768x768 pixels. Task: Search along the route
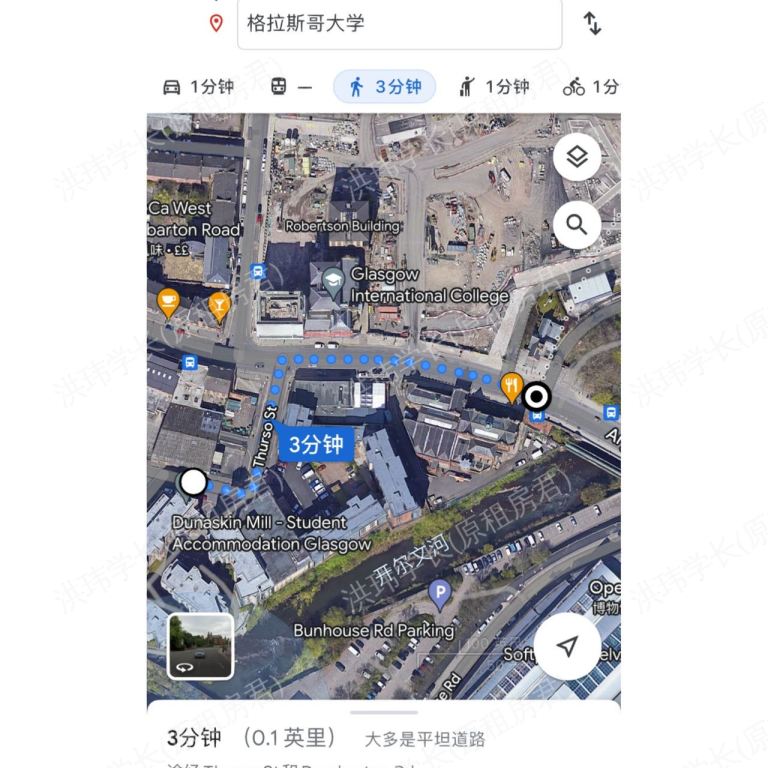coord(577,224)
